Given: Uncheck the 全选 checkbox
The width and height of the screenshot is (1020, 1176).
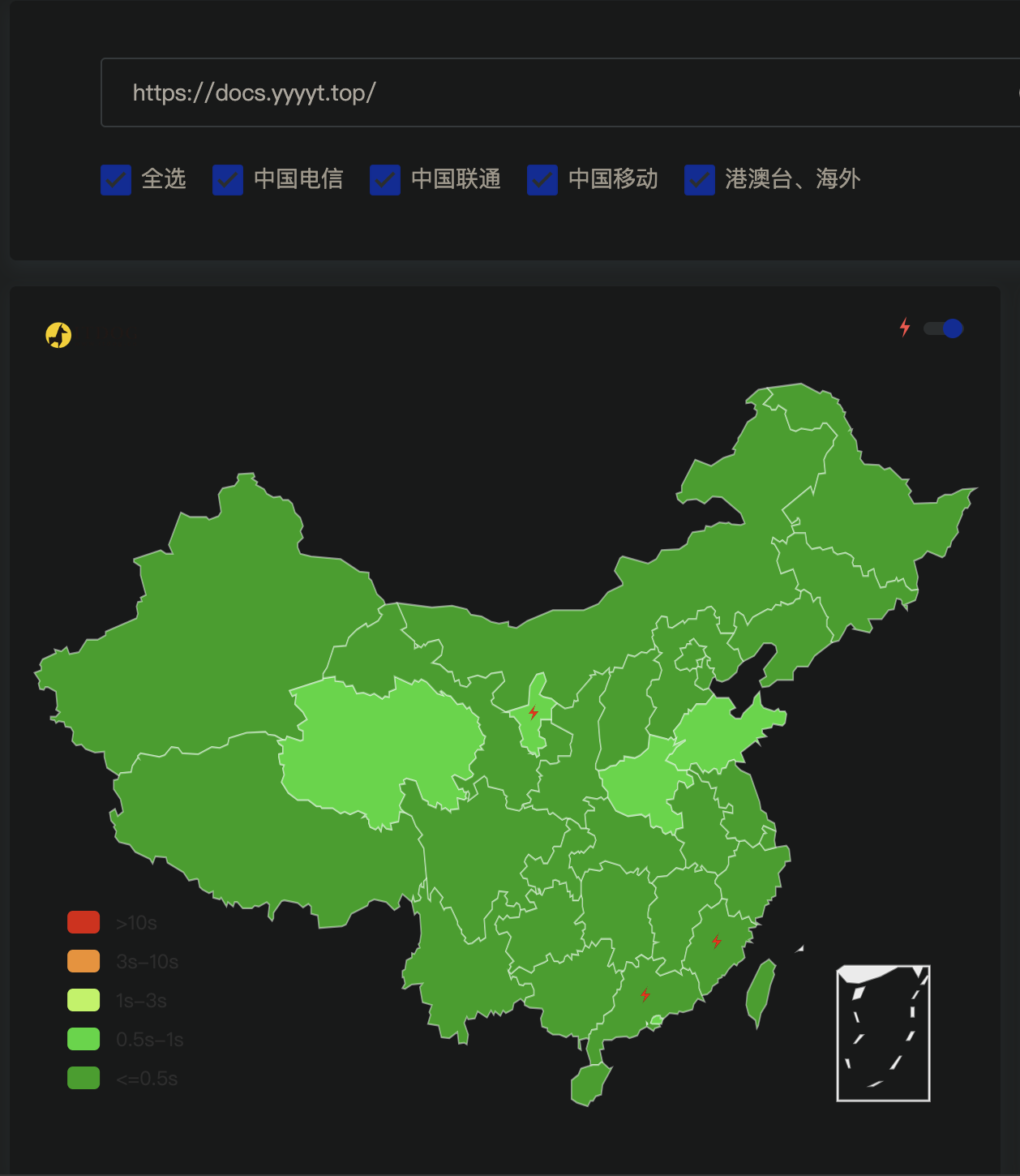Looking at the screenshot, I should 116,179.
